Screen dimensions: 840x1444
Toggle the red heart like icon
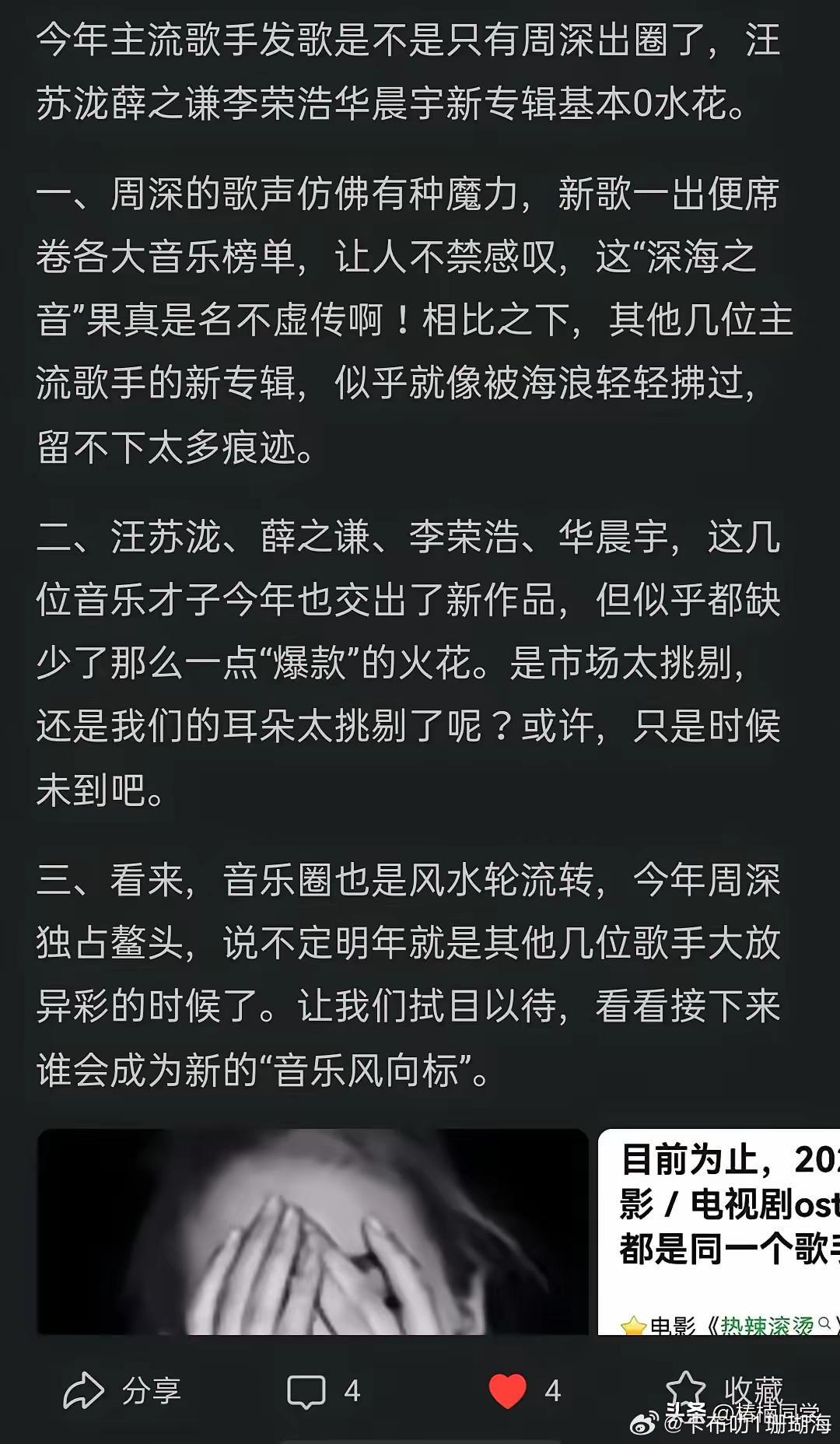pos(507,1390)
